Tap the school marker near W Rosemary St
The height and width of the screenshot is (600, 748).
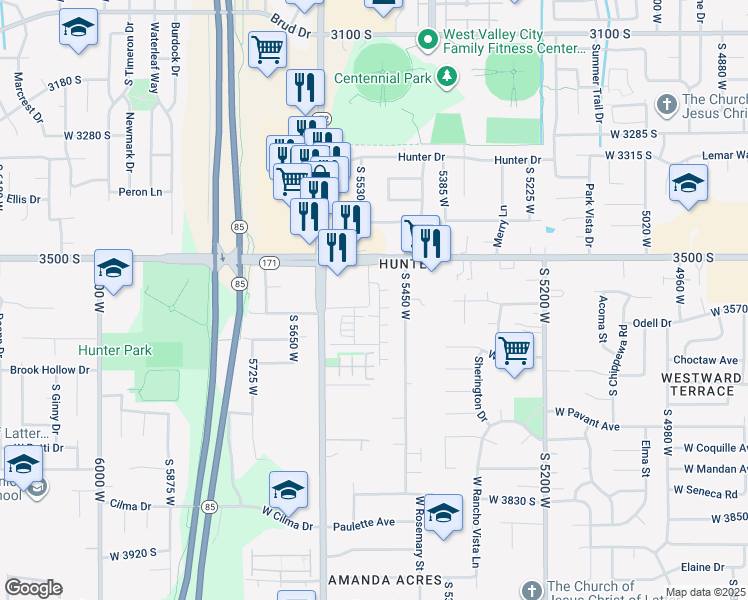coord(442,513)
